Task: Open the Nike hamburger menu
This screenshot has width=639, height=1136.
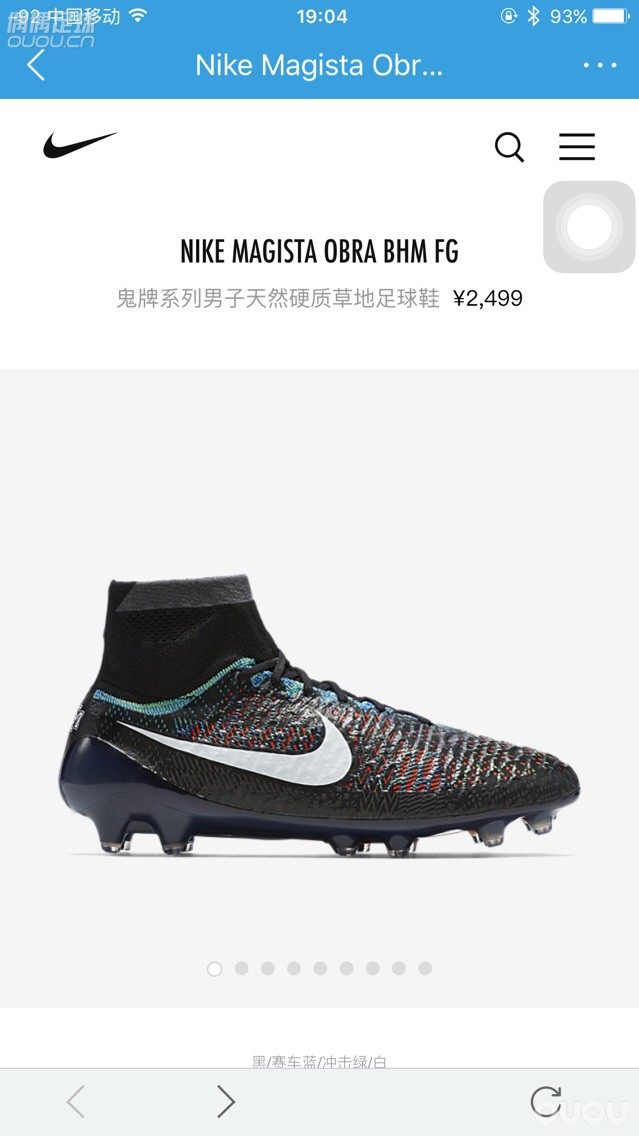Action: pos(577,147)
